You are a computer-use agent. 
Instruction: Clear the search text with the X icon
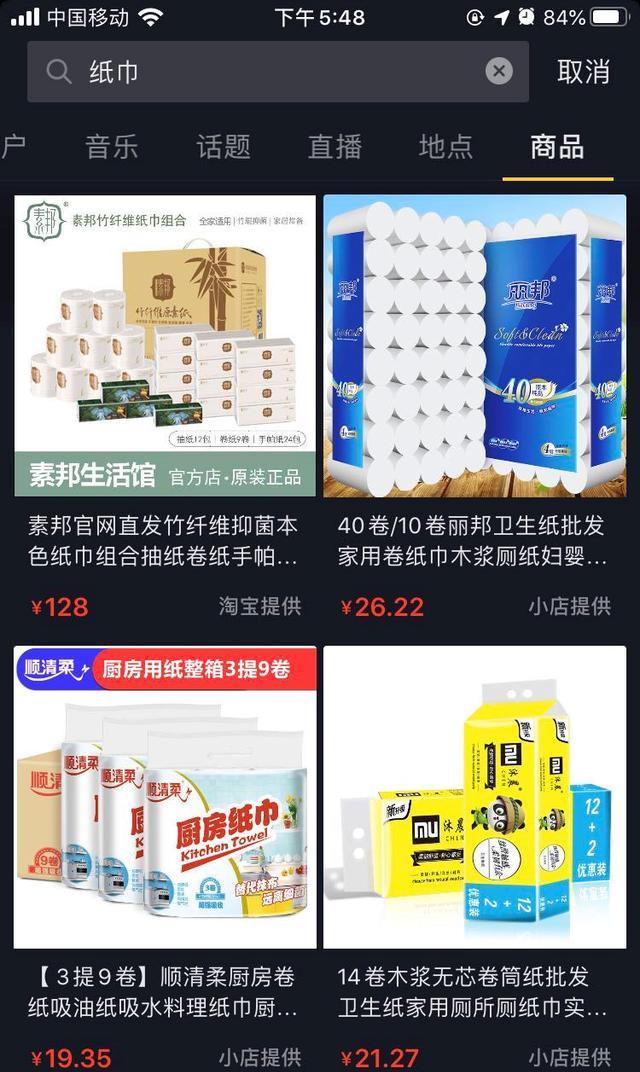(499, 71)
